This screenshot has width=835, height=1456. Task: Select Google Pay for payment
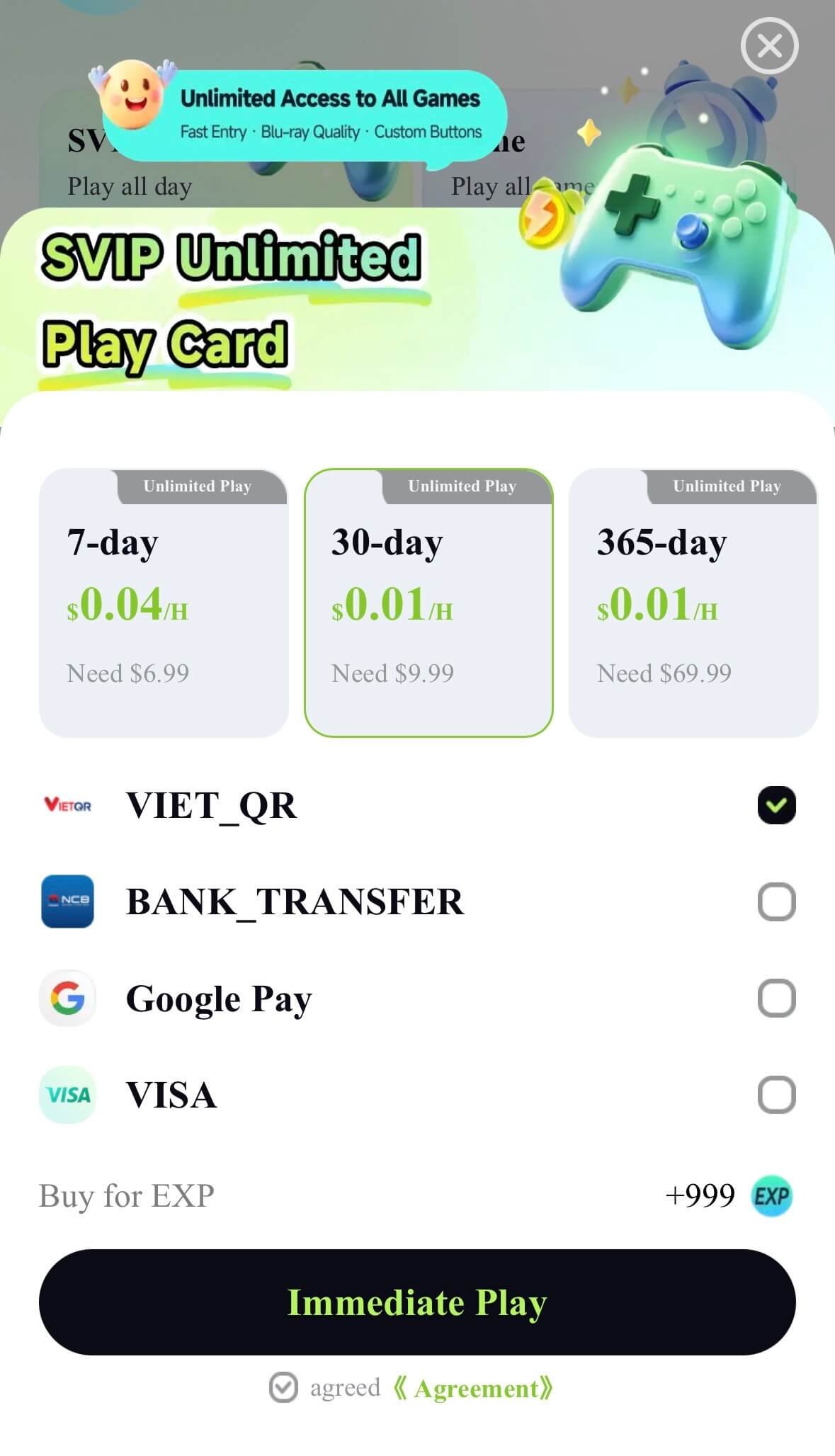tap(417, 999)
